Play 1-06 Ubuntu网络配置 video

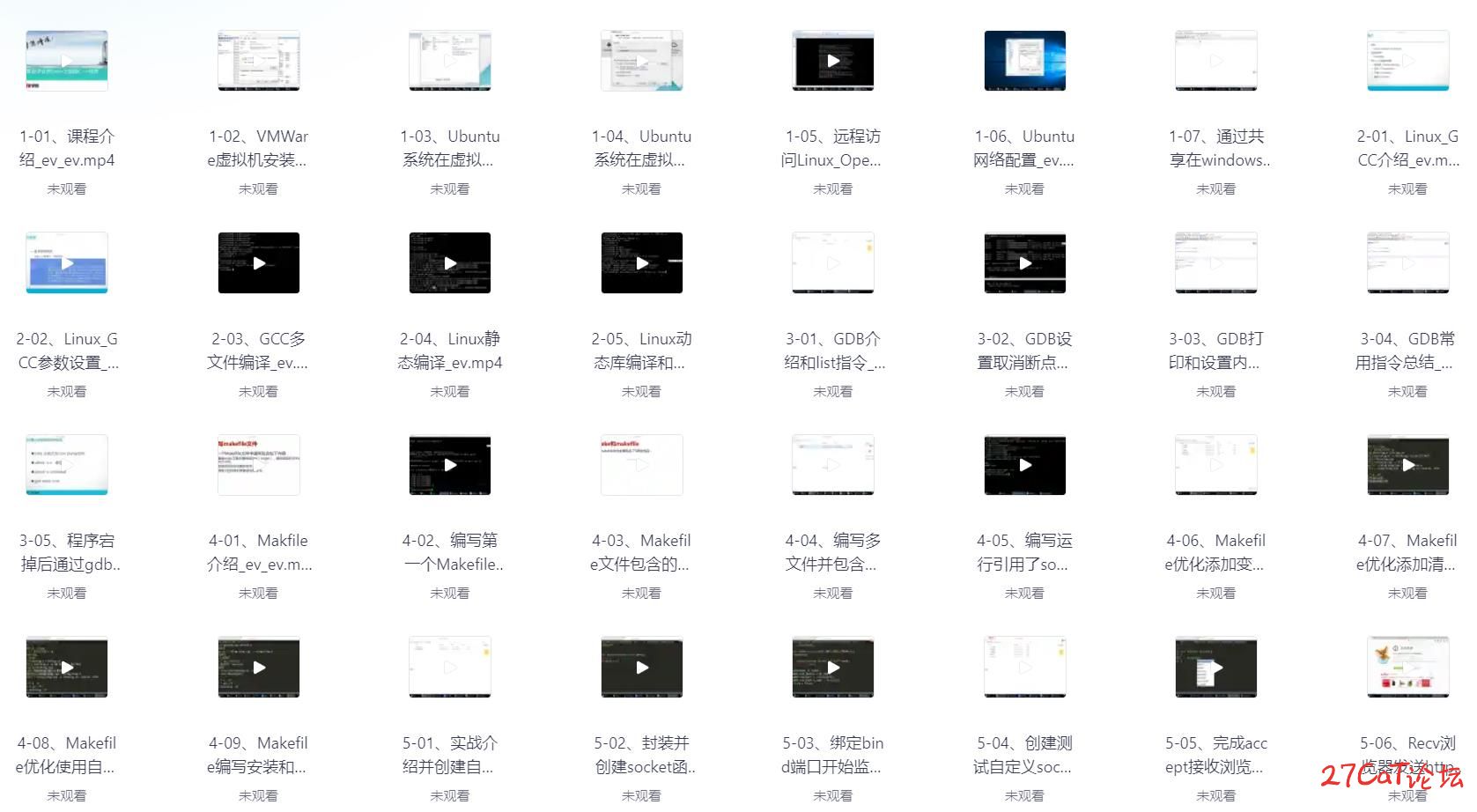(x=1025, y=61)
